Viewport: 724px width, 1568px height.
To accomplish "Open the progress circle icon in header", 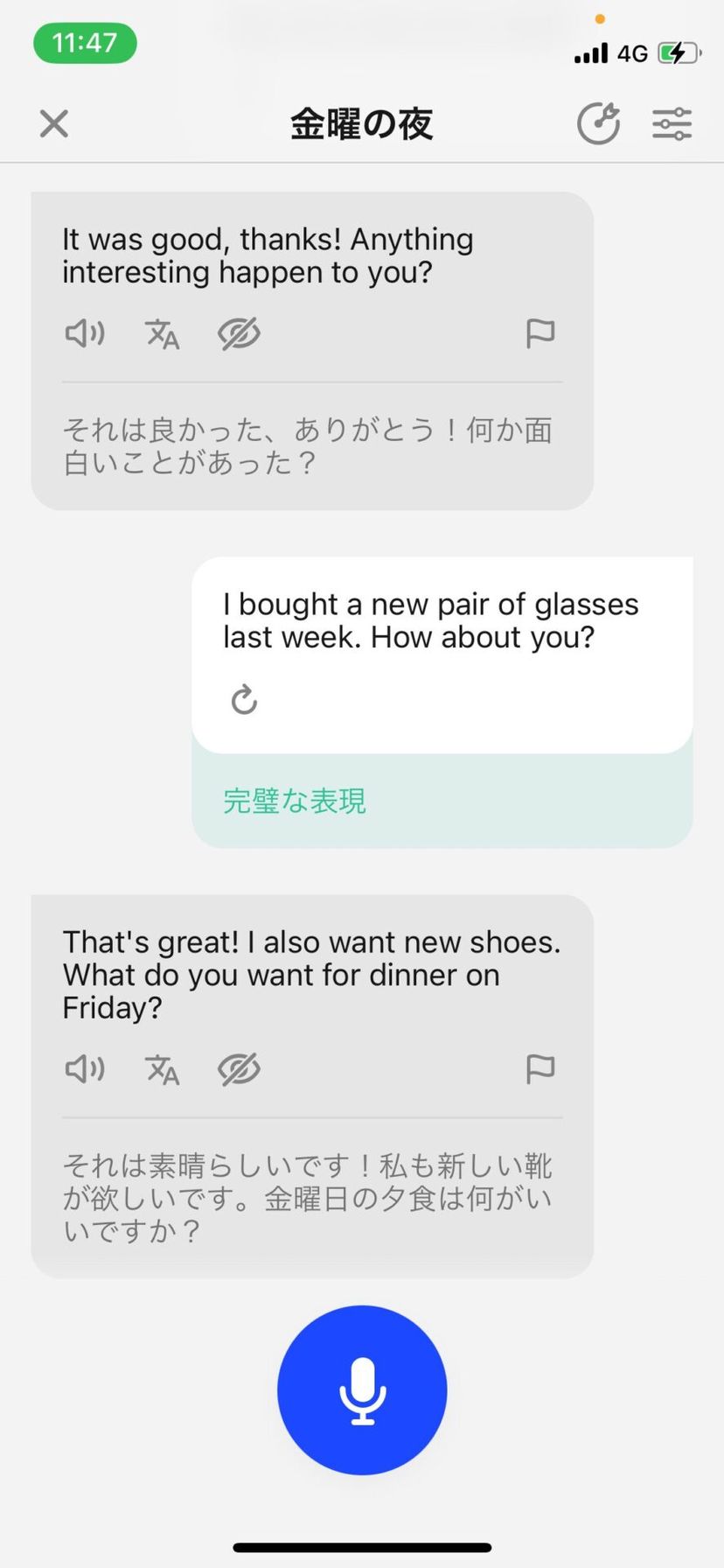I will point(599,123).
